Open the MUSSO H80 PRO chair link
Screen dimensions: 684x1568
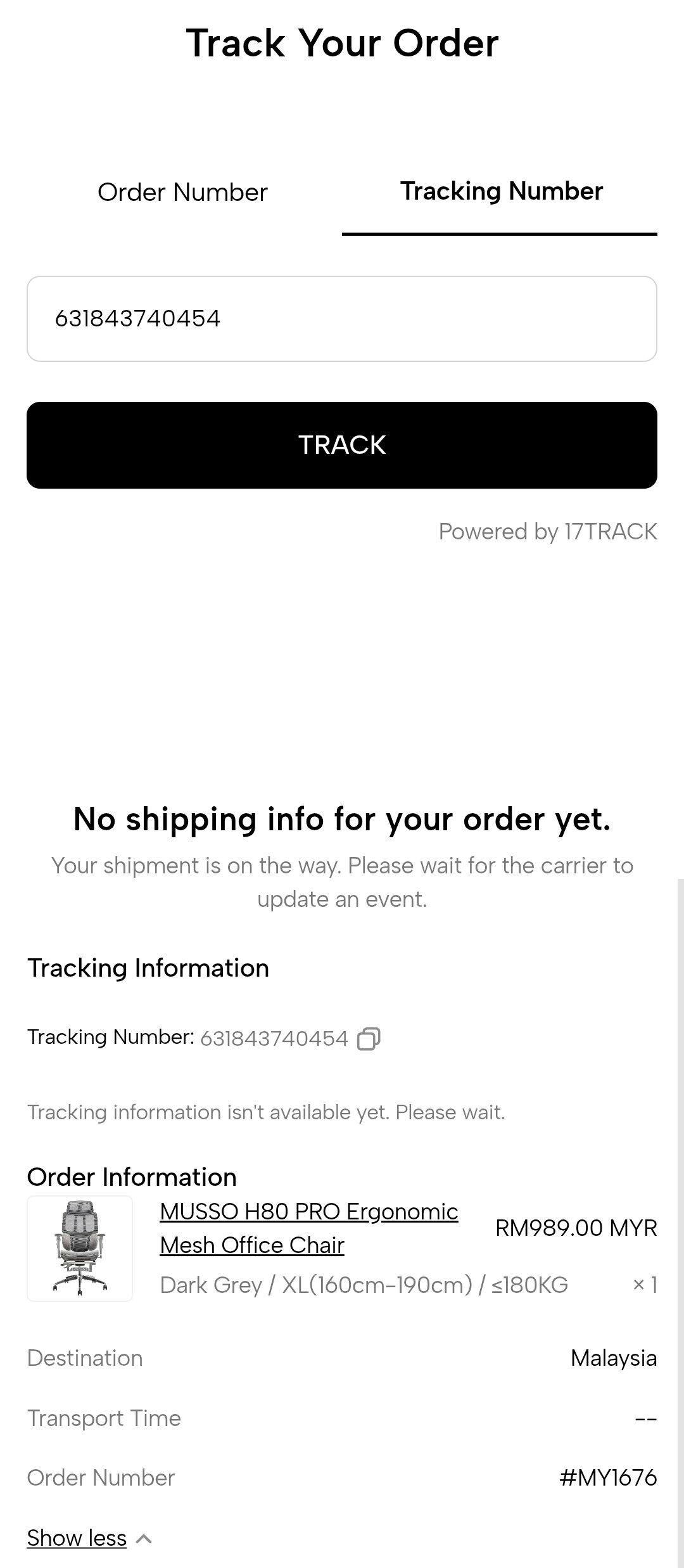coord(309,1228)
